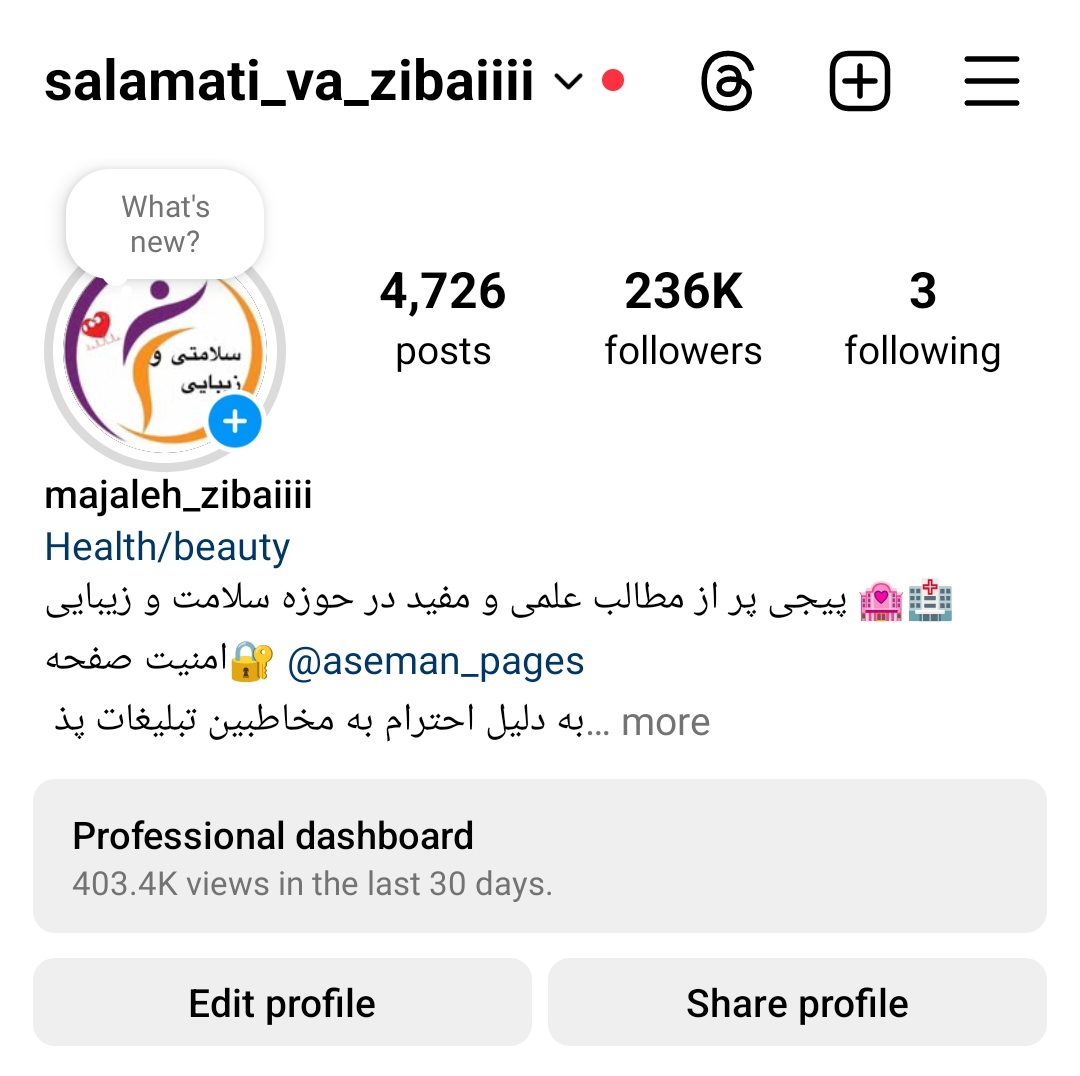Image resolution: width=1080 pixels, height=1076 pixels.
Task: Tap the What's new? note bubble
Action: 165,224
